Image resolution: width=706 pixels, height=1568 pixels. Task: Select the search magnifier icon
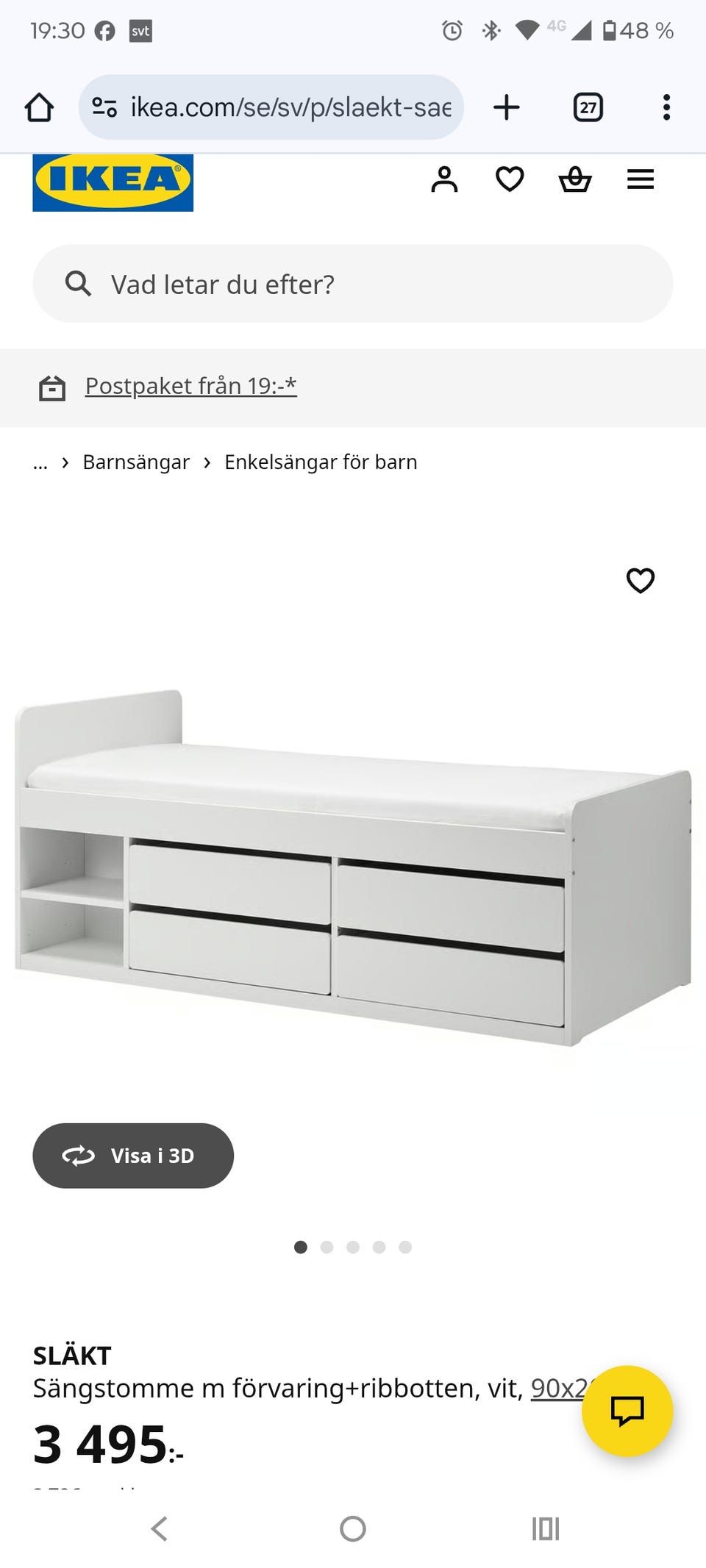pyautogui.click(x=79, y=284)
